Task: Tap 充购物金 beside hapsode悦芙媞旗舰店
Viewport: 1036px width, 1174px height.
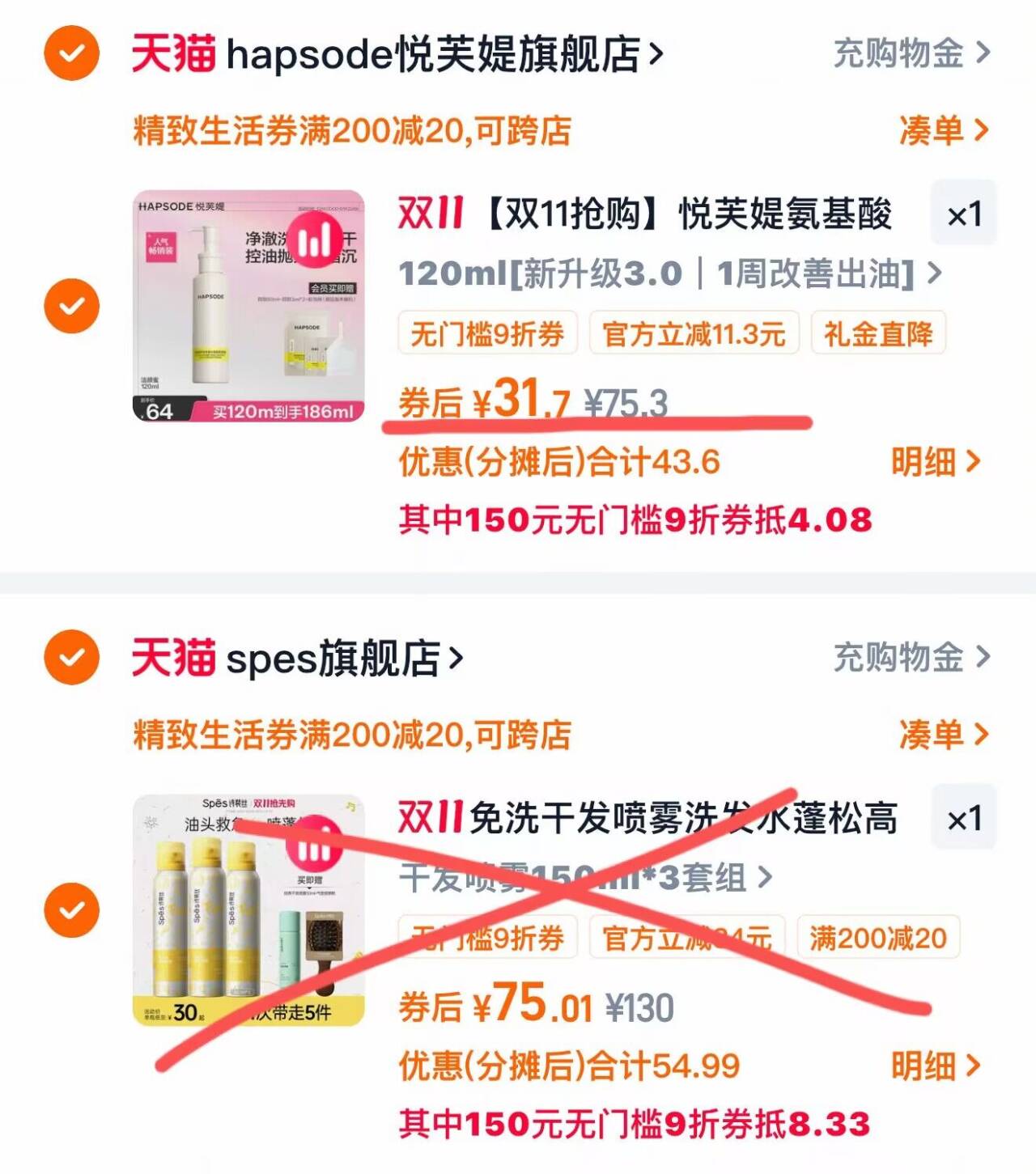Action: tap(911, 53)
